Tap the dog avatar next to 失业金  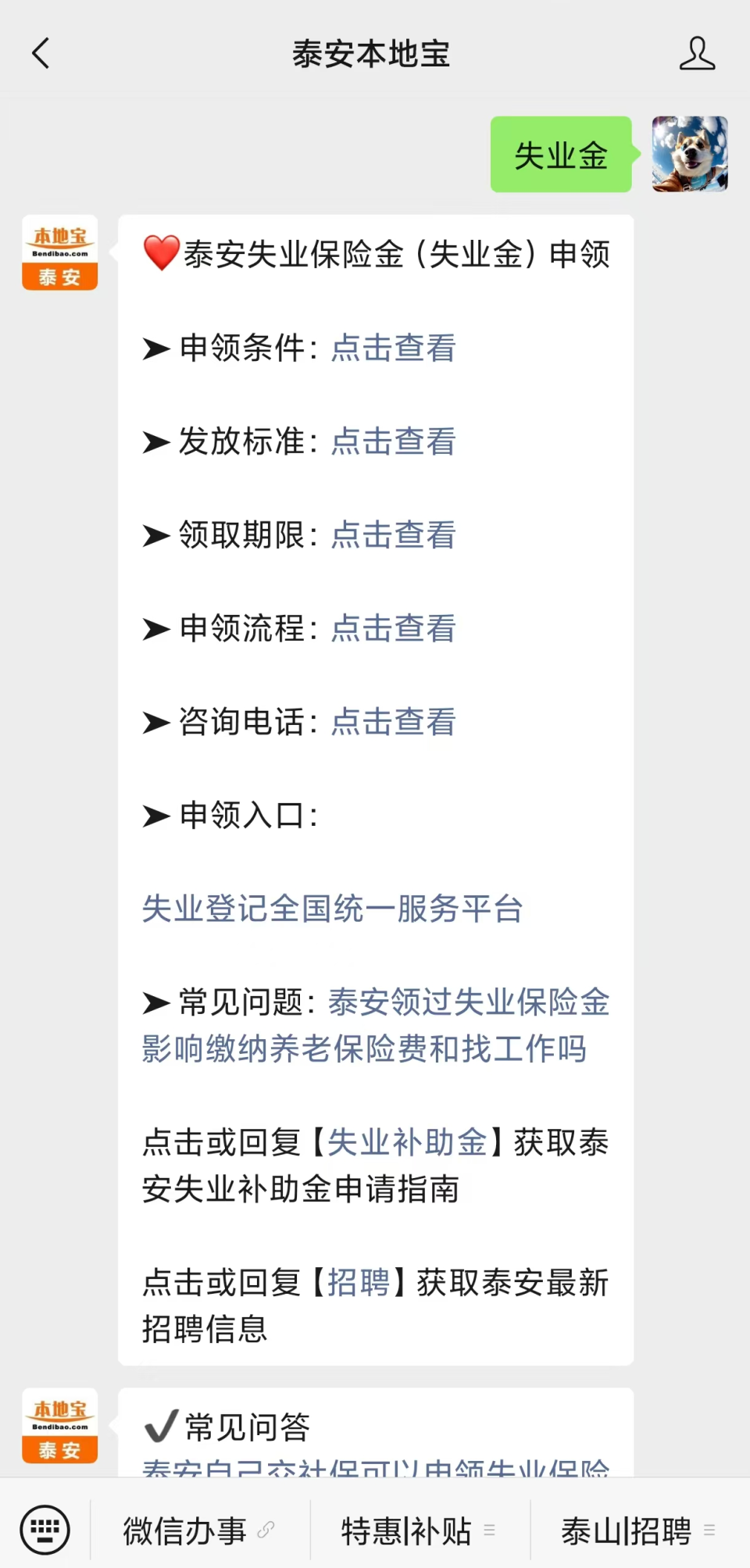[x=690, y=154]
